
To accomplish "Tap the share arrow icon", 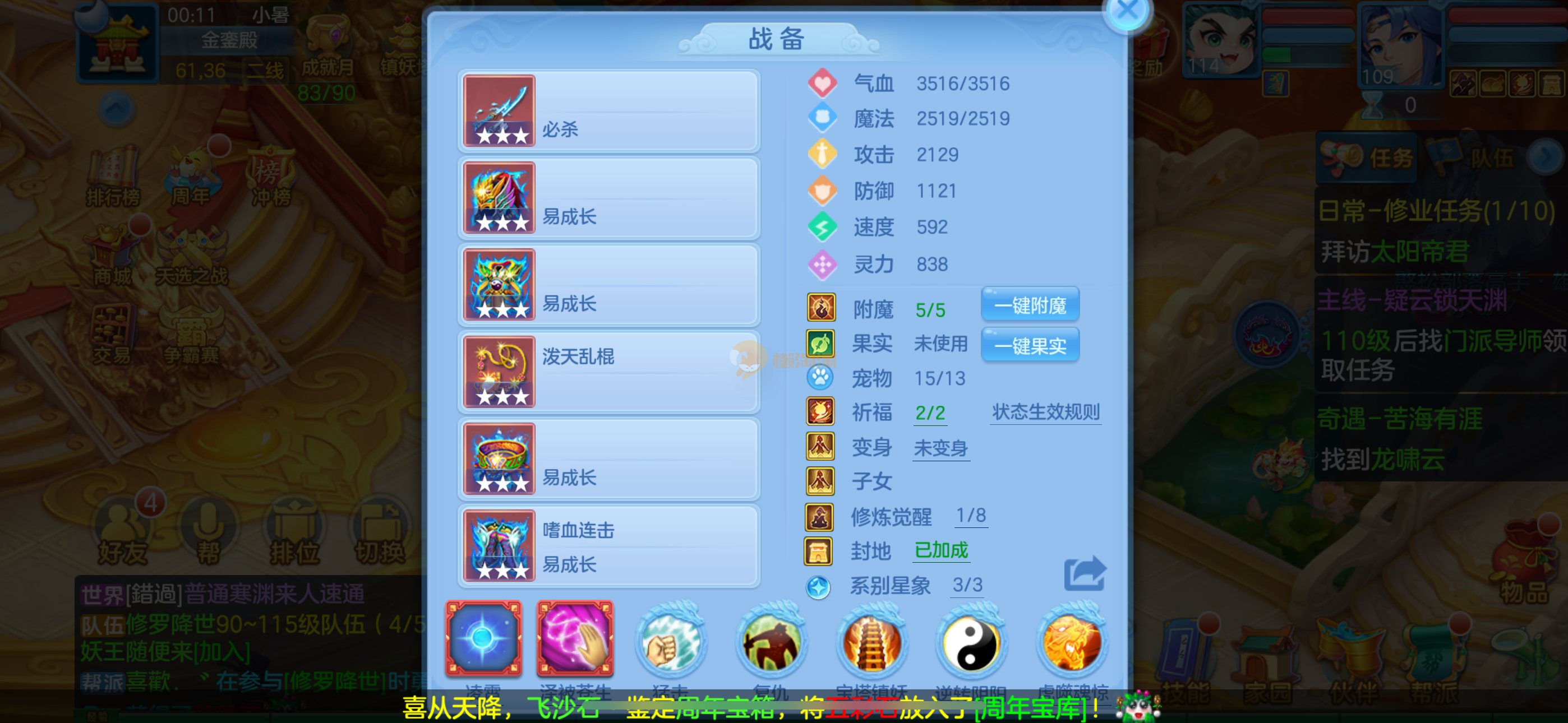I will point(1085,574).
